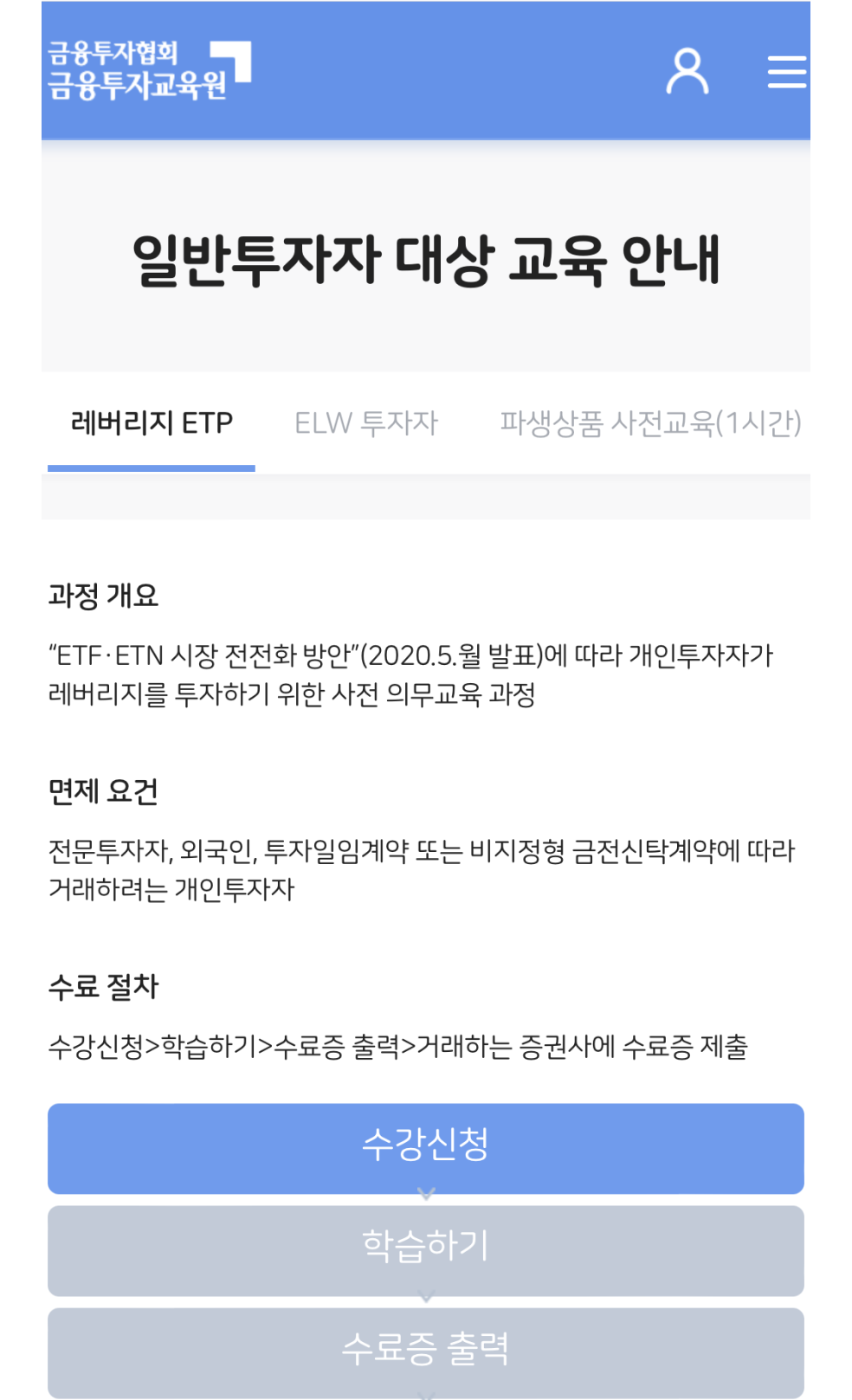This screenshot has height=1400, width=852.
Task: Switch to 파생상품 사전교육(1시간) tab
Action: pos(650,423)
